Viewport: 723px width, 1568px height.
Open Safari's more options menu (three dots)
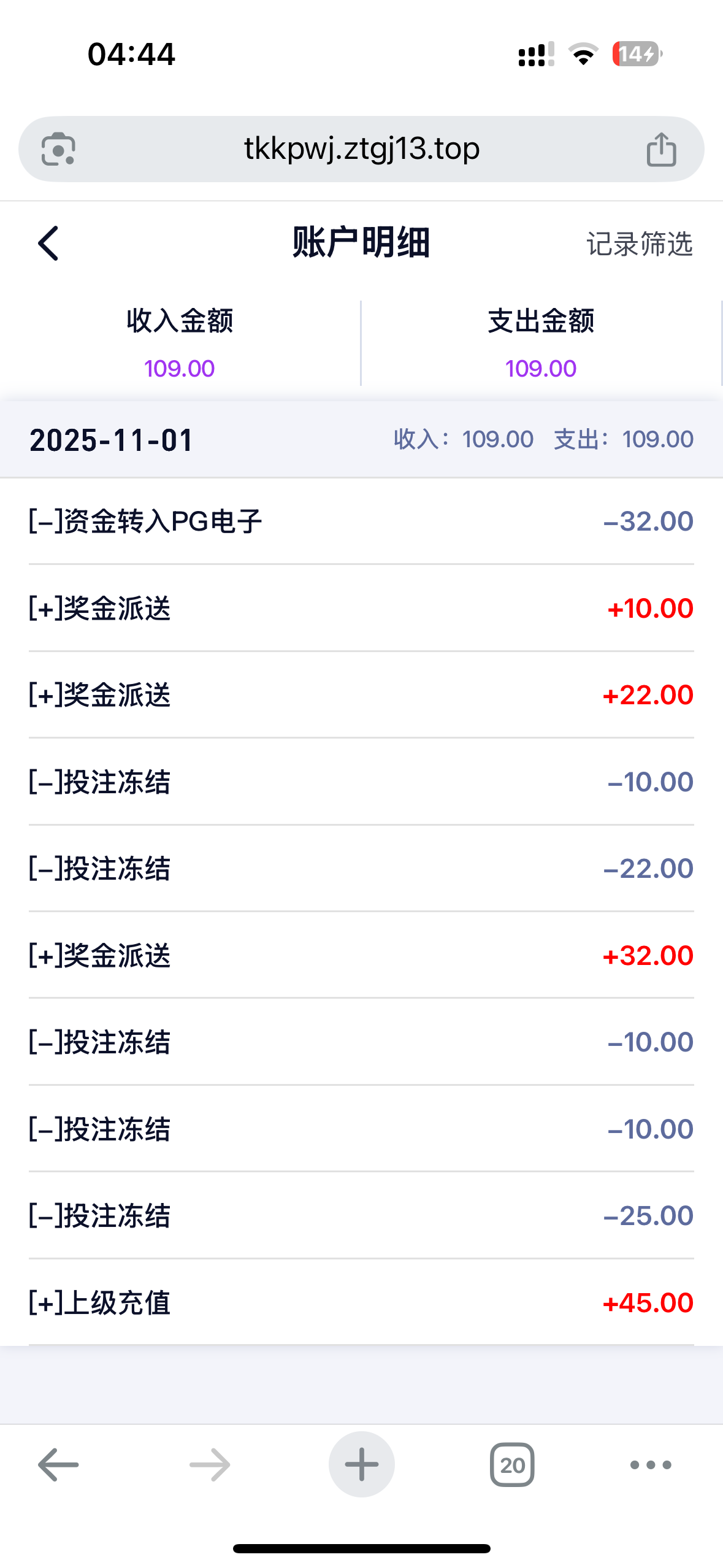(x=650, y=1465)
